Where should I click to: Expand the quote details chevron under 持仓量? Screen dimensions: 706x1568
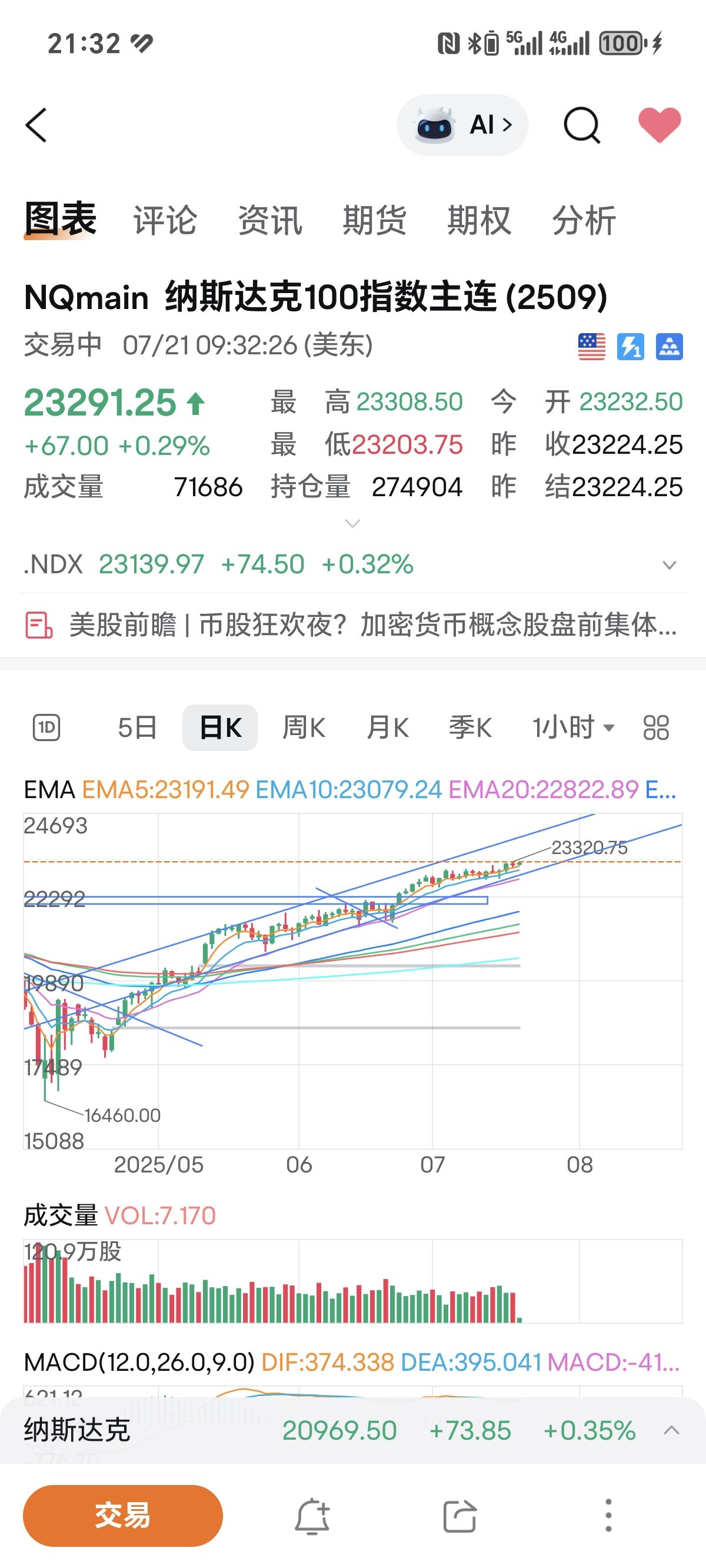[352, 523]
